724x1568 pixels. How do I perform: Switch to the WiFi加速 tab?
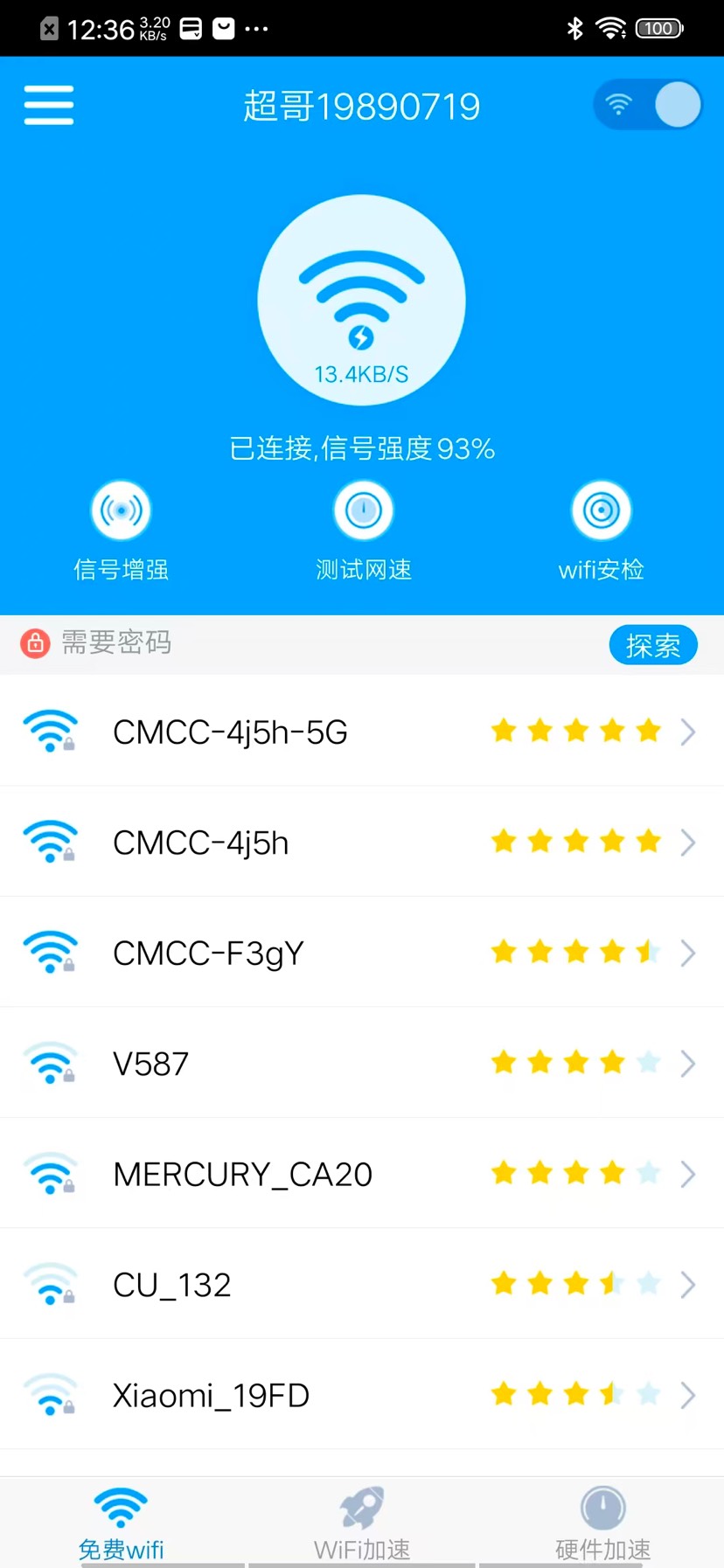pos(361,1519)
